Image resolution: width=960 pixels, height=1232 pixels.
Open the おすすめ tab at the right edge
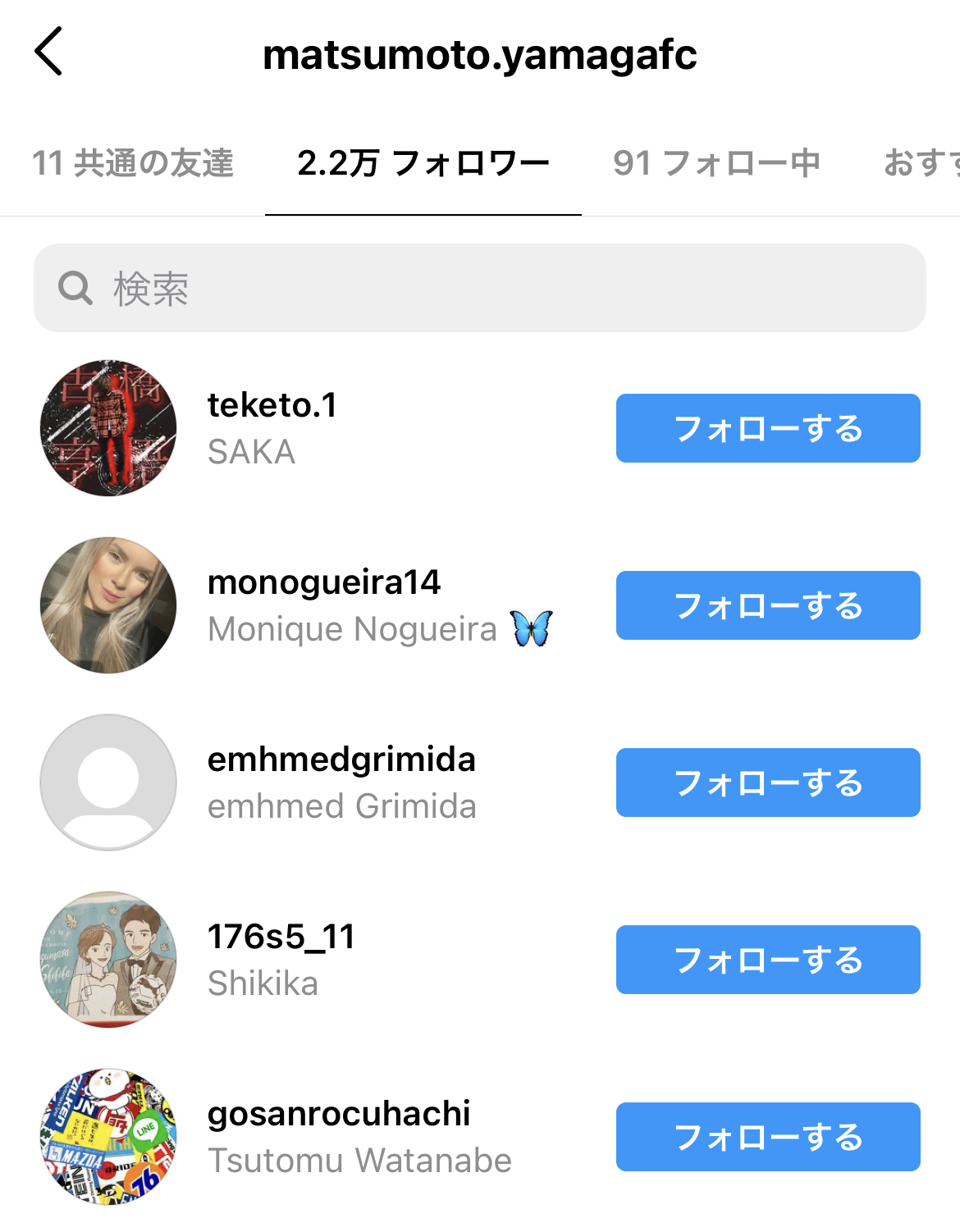tap(921, 163)
